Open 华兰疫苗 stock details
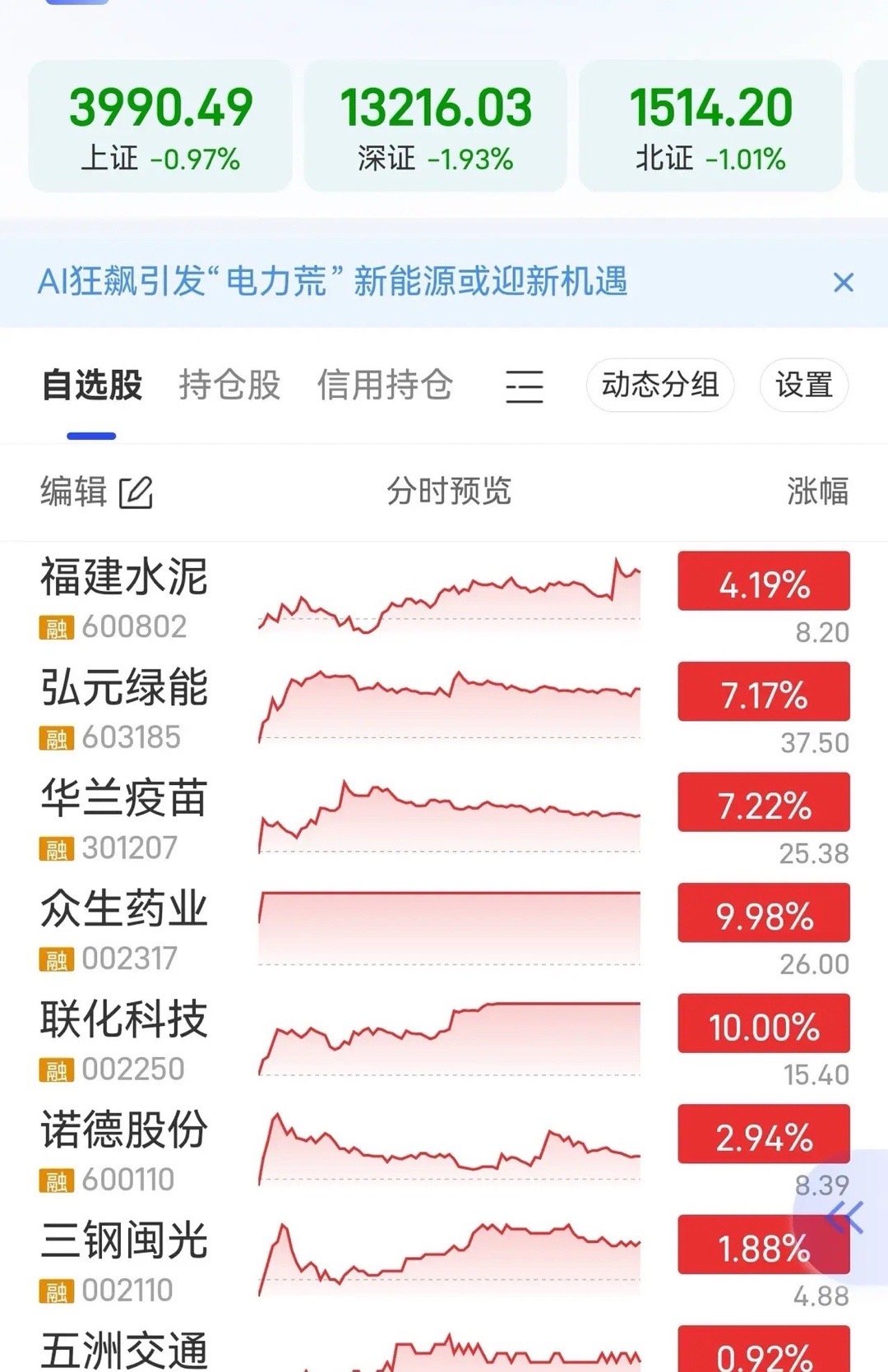The height and width of the screenshot is (1372, 888). click(x=123, y=796)
